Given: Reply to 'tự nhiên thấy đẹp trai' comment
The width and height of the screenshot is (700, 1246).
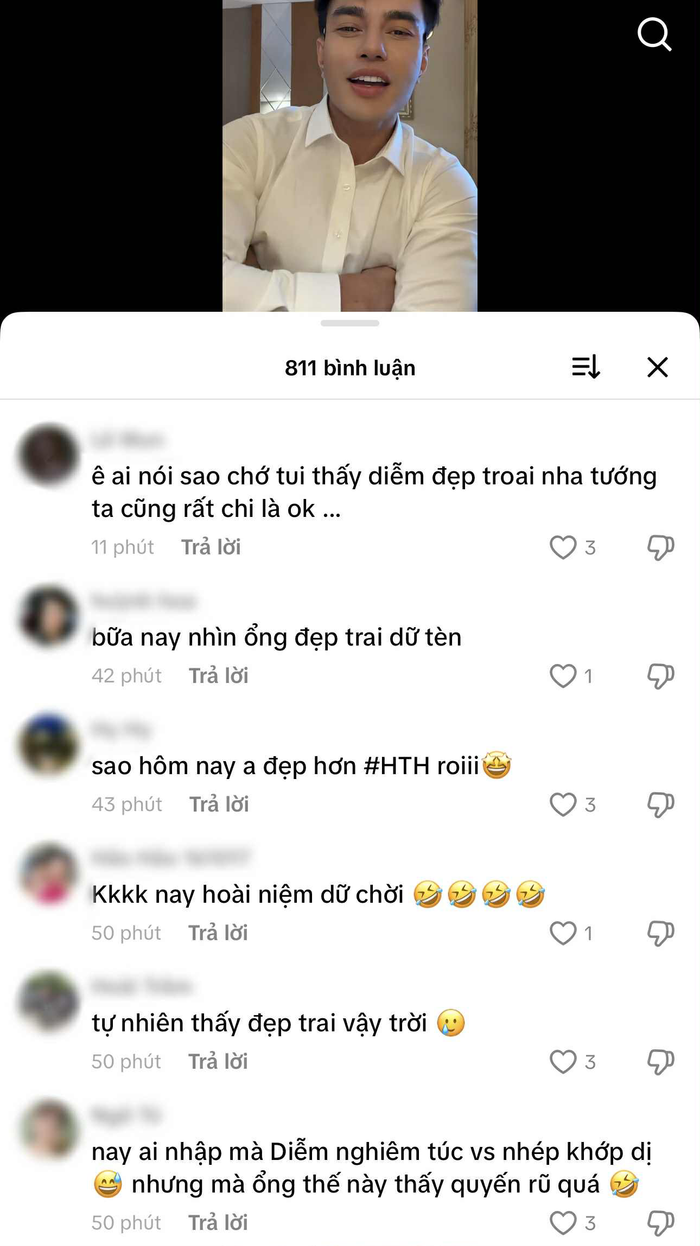Looking at the screenshot, I should (218, 1061).
